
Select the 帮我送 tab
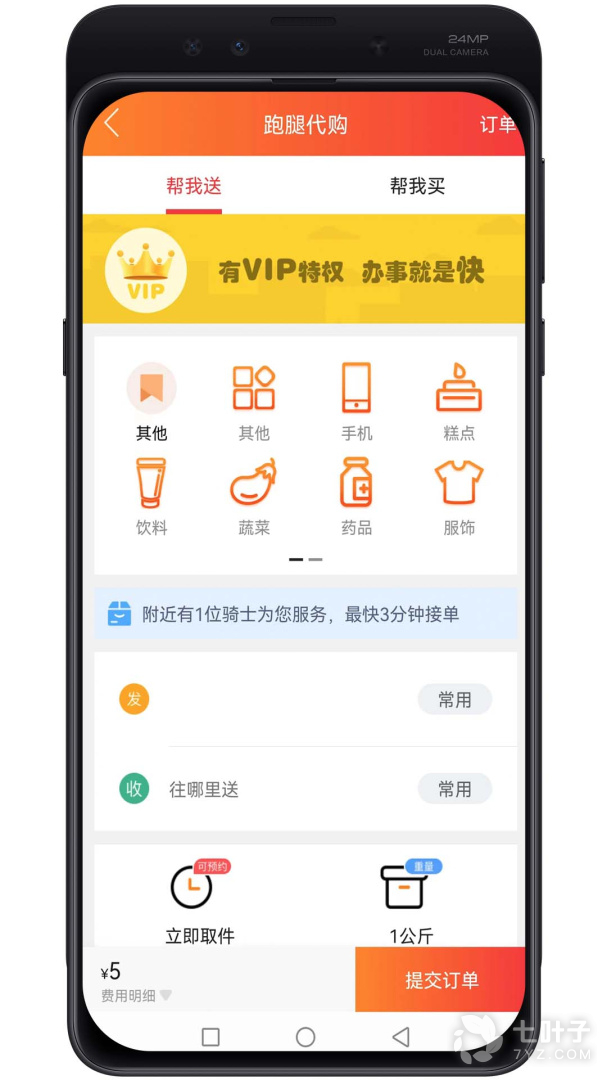(193, 186)
